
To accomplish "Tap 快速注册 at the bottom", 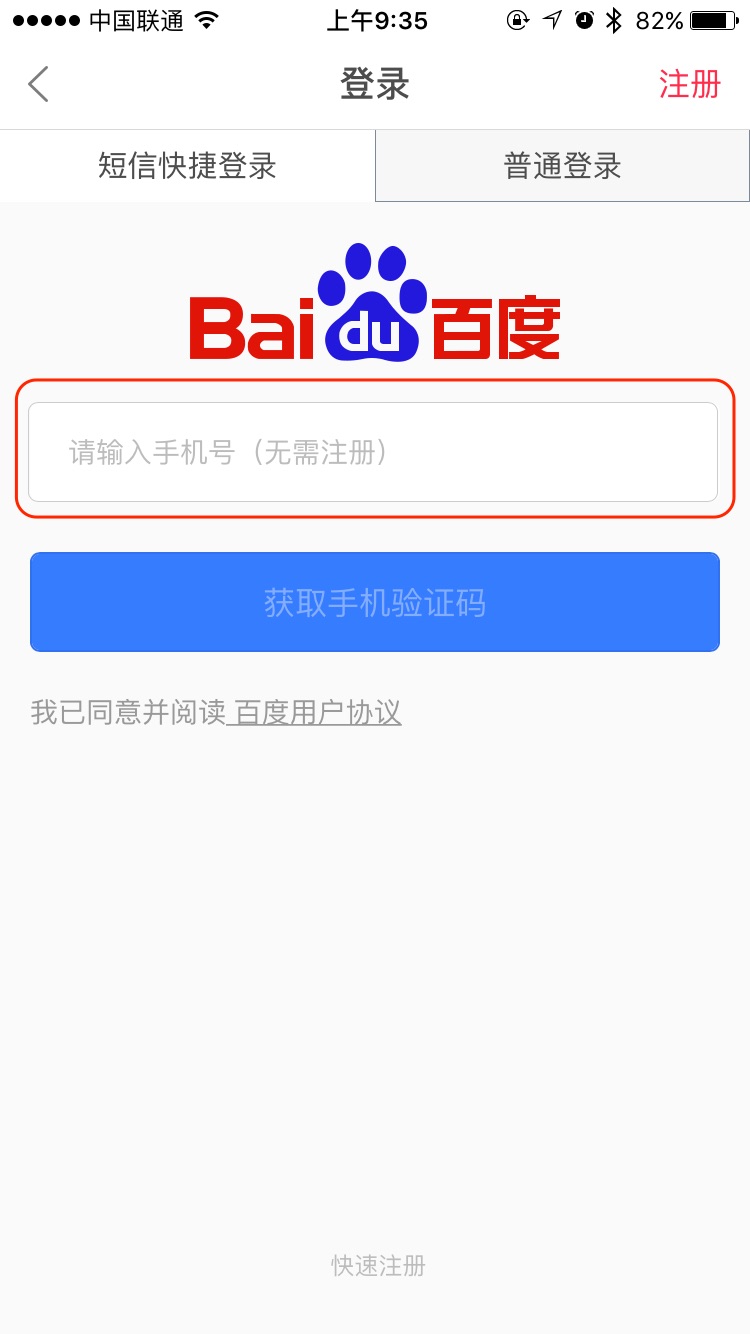I will (x=378, y=1265).
